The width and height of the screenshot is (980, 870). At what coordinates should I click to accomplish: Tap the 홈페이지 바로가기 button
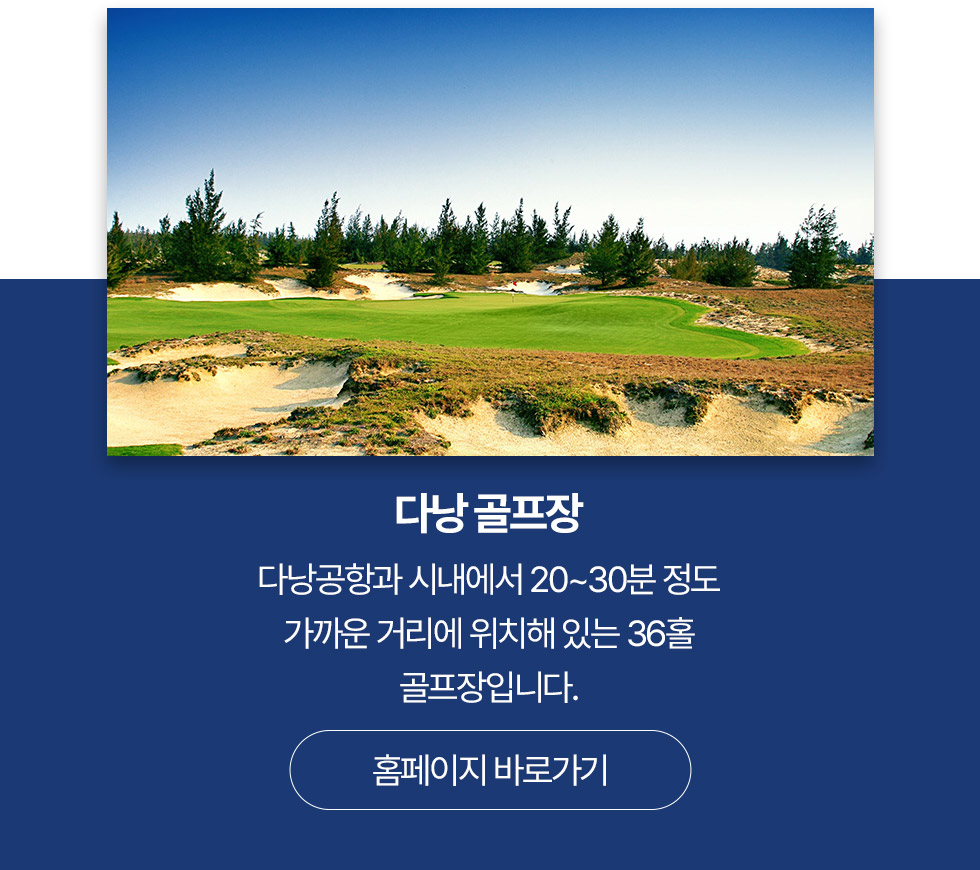click(490, 770)
